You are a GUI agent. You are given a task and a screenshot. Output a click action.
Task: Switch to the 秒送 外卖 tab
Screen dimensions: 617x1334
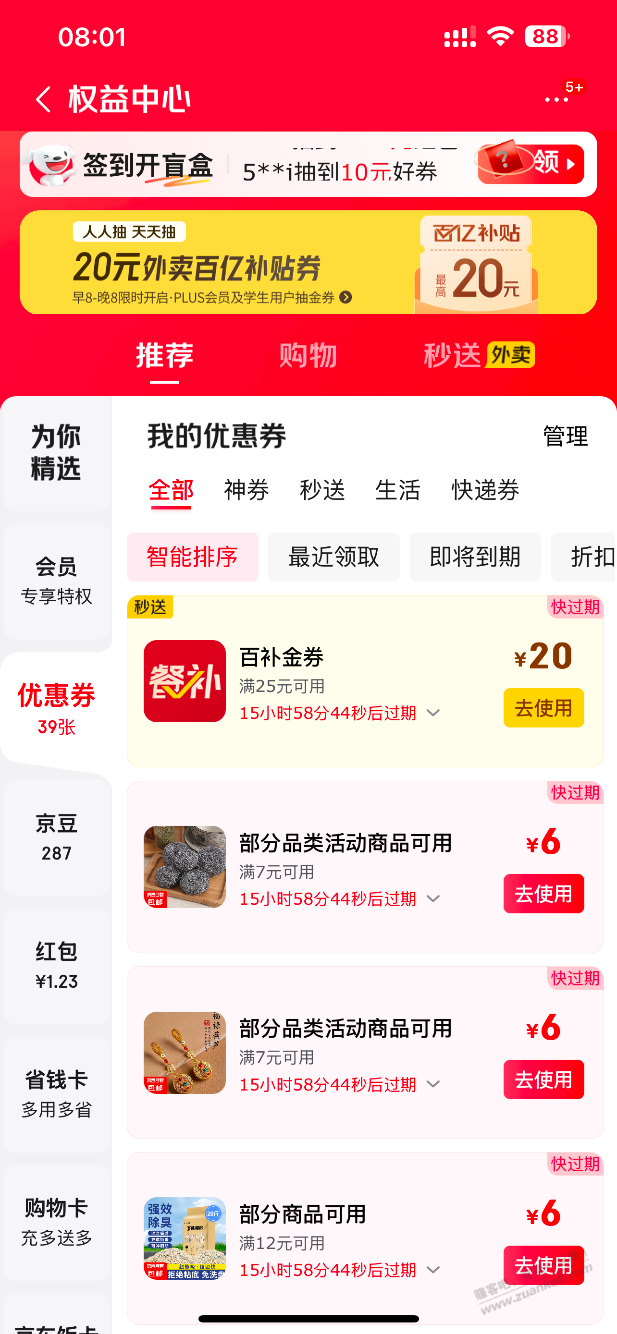(478, 355)
